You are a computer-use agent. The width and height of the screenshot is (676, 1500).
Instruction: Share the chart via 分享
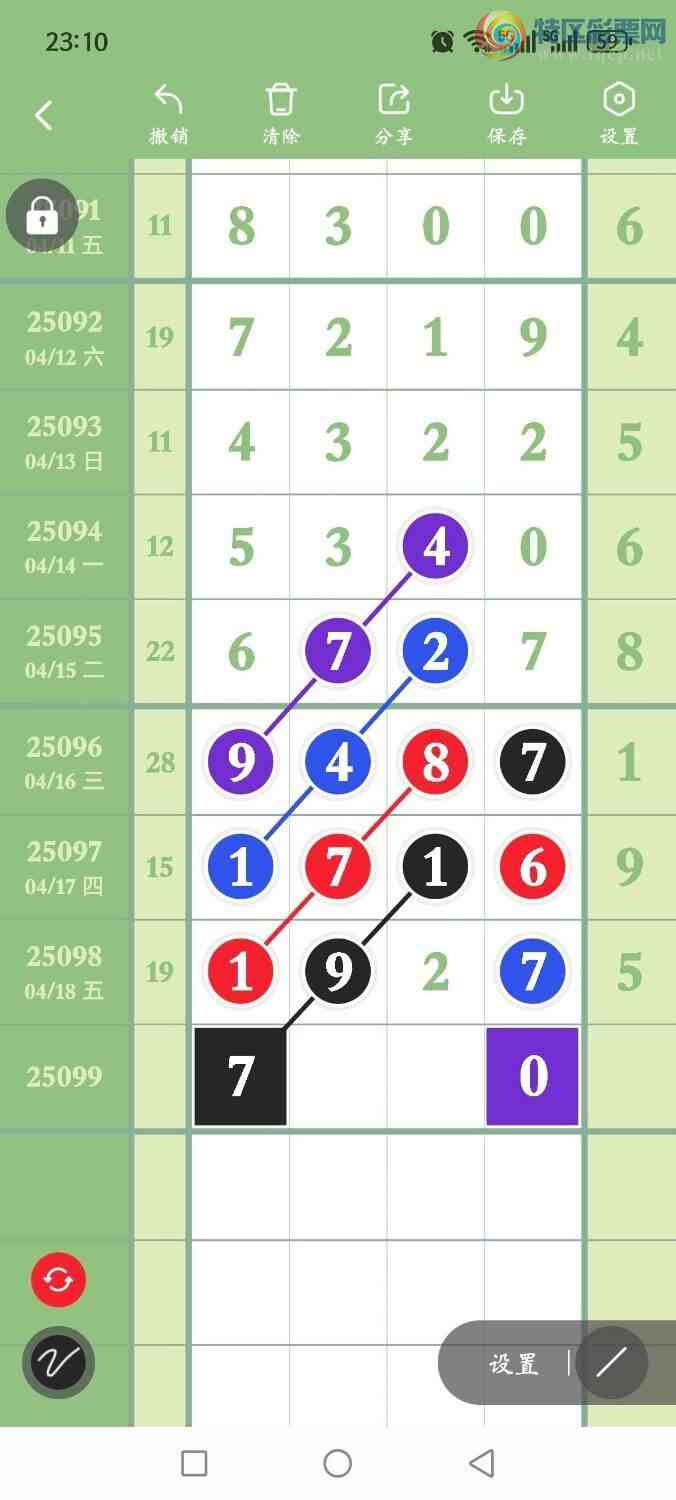point(394,114)
